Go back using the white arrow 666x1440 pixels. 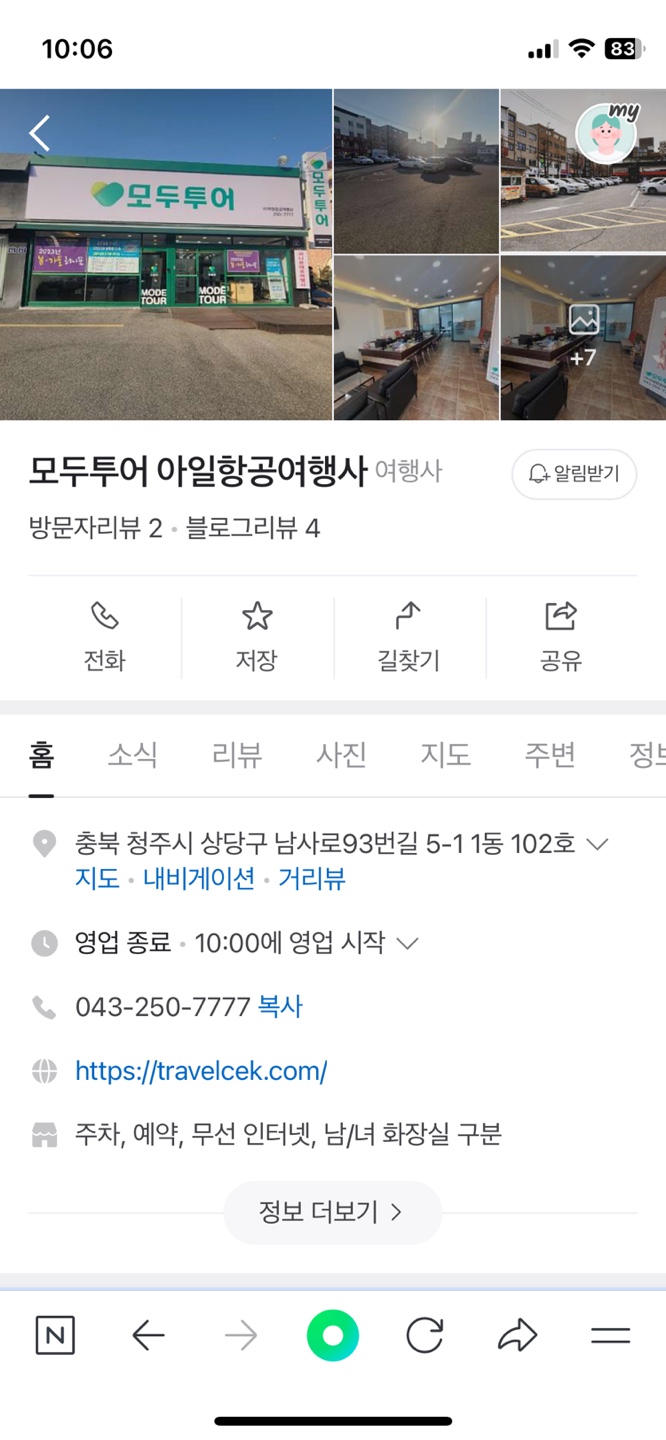coord(40,133)
